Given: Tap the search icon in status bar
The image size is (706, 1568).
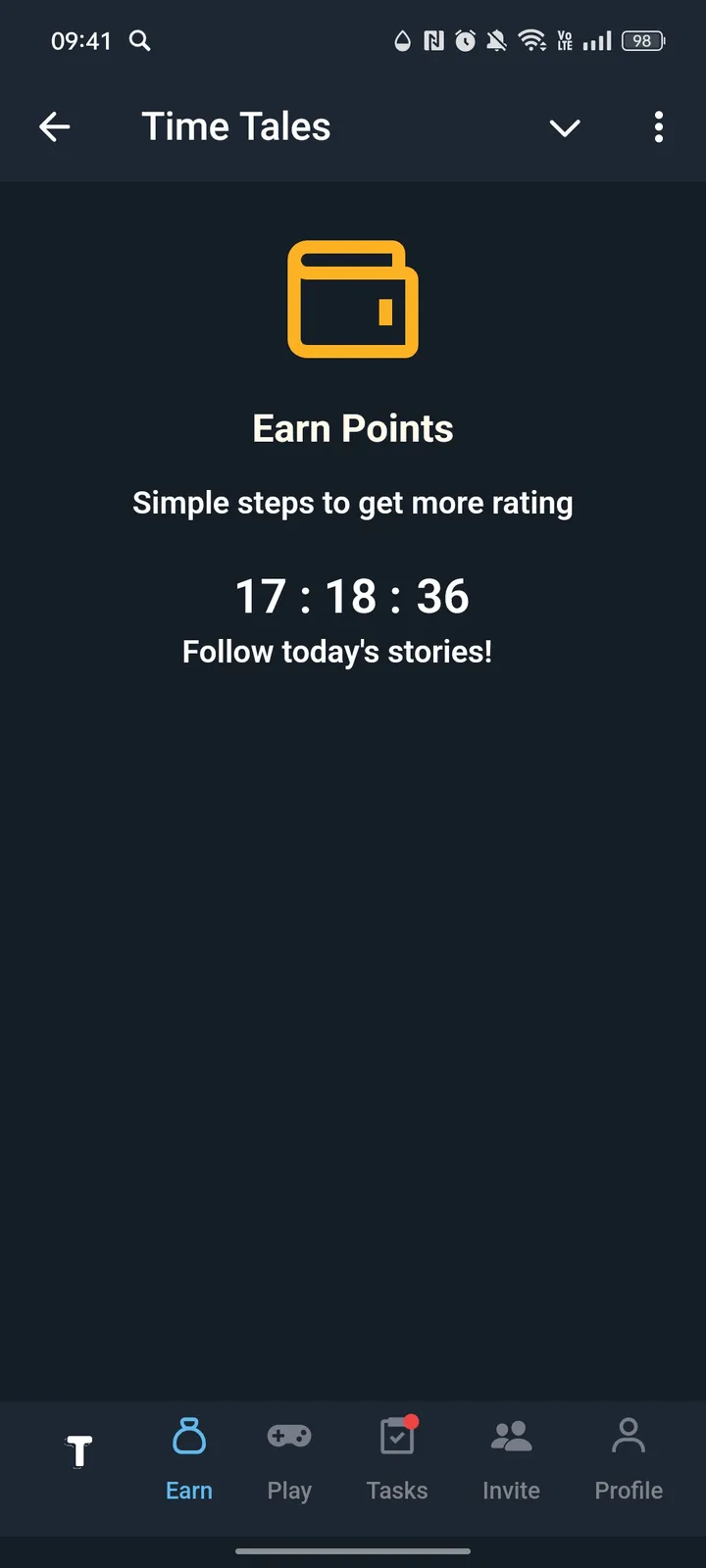Looking at the screenshot, I should [x=139, y=41].
